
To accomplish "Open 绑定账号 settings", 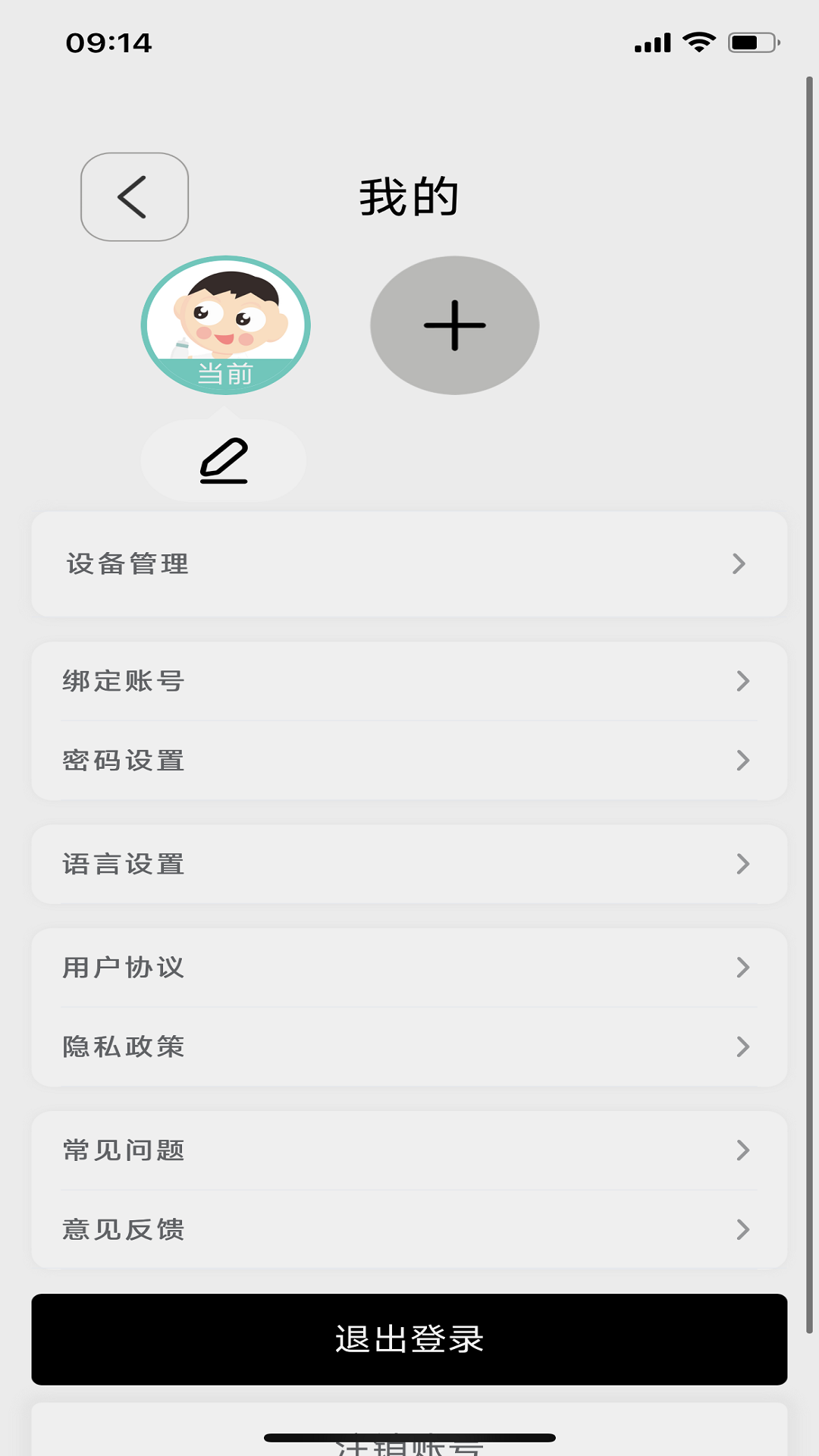I will click(x=409, y=681).
